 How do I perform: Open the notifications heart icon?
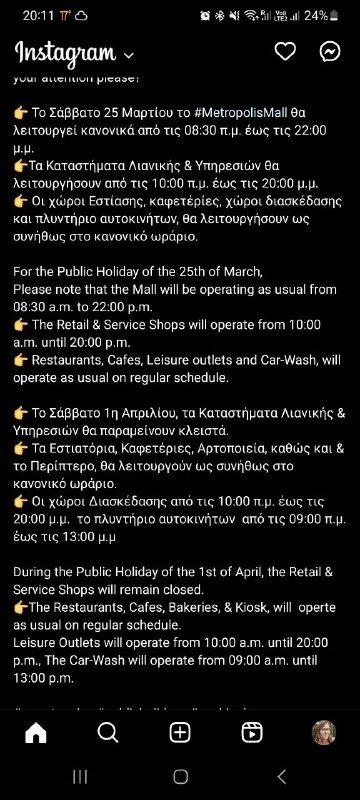pos(285,51)
